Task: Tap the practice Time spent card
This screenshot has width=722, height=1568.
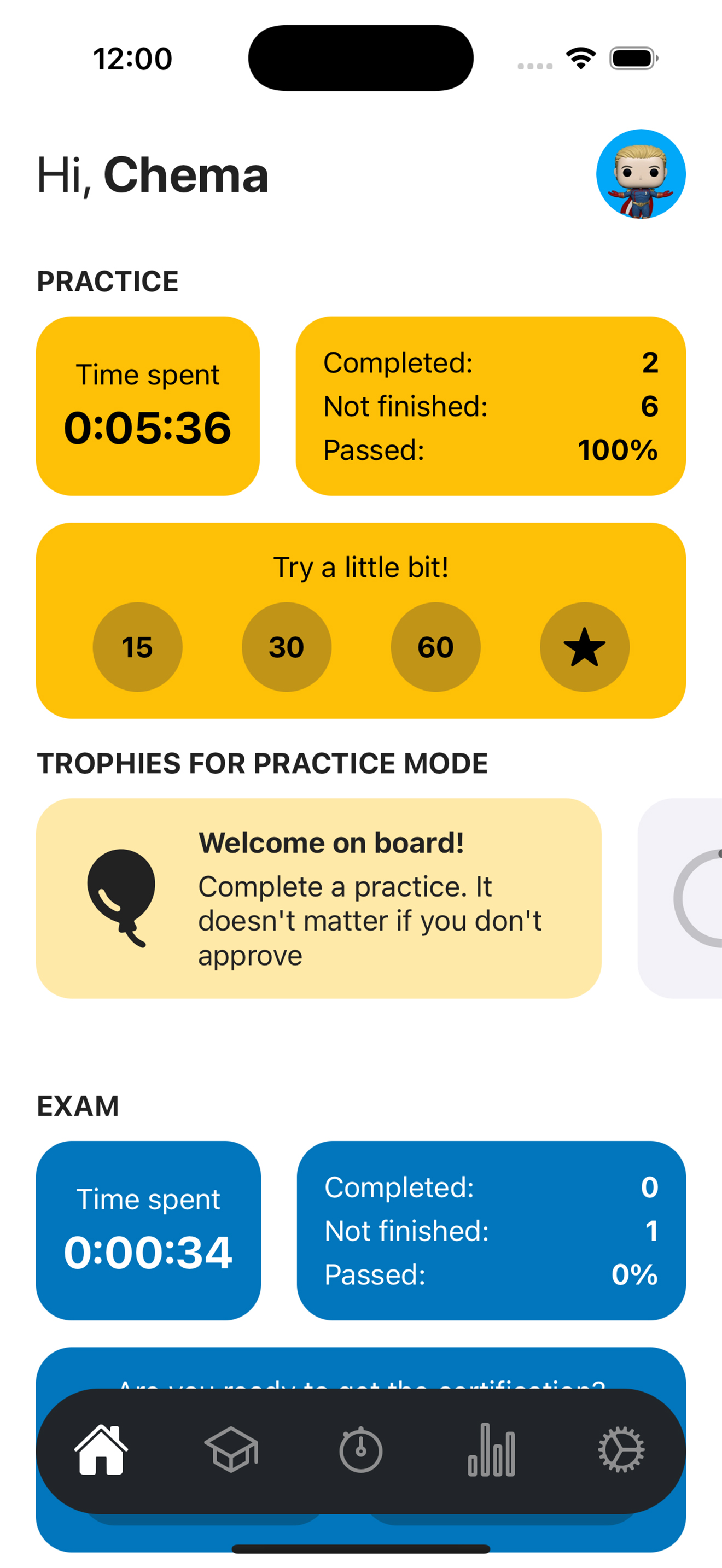Action: tap(148, 403)
